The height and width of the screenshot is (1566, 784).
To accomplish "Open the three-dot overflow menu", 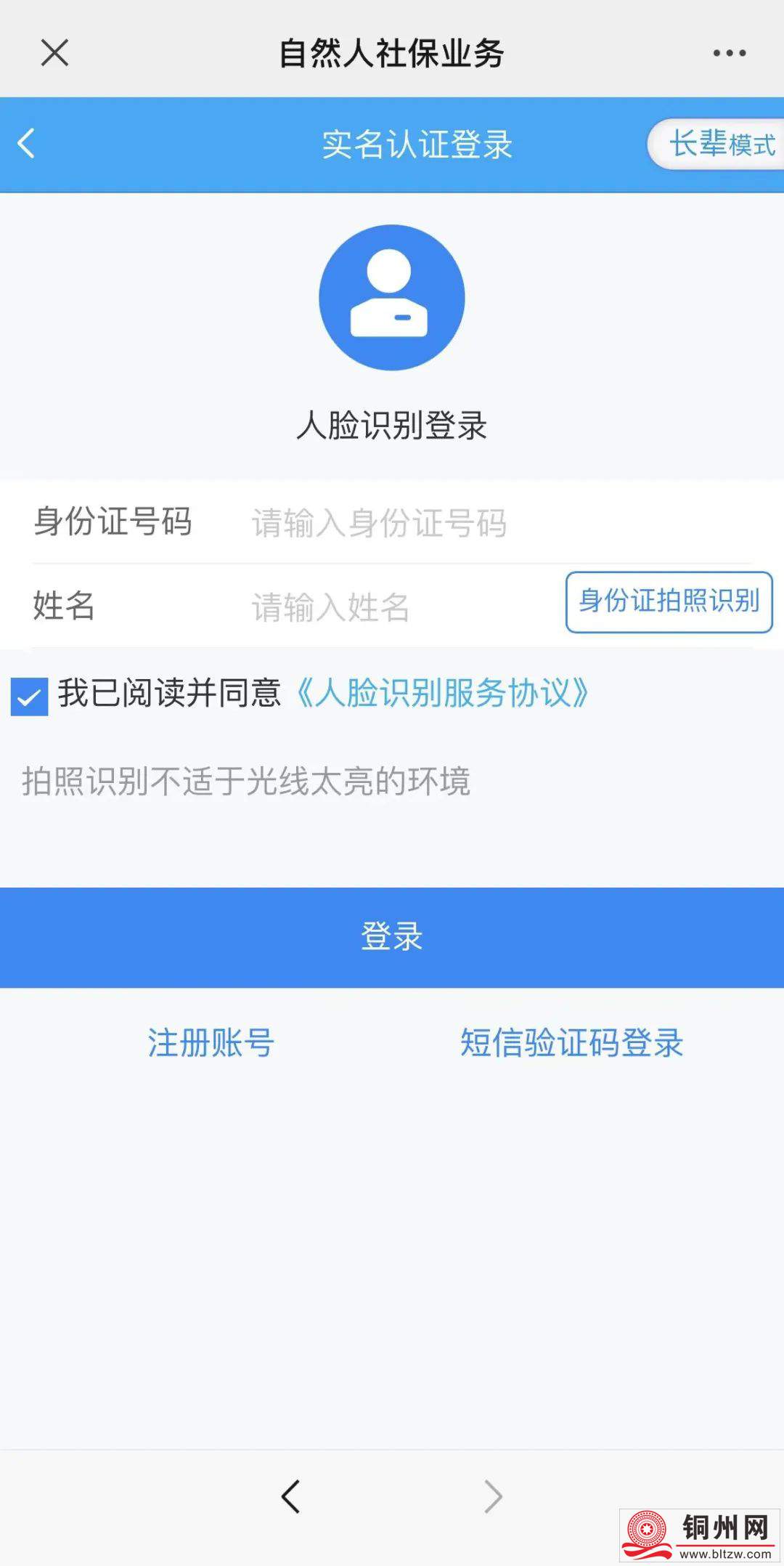I will click(x=729, y=53).
